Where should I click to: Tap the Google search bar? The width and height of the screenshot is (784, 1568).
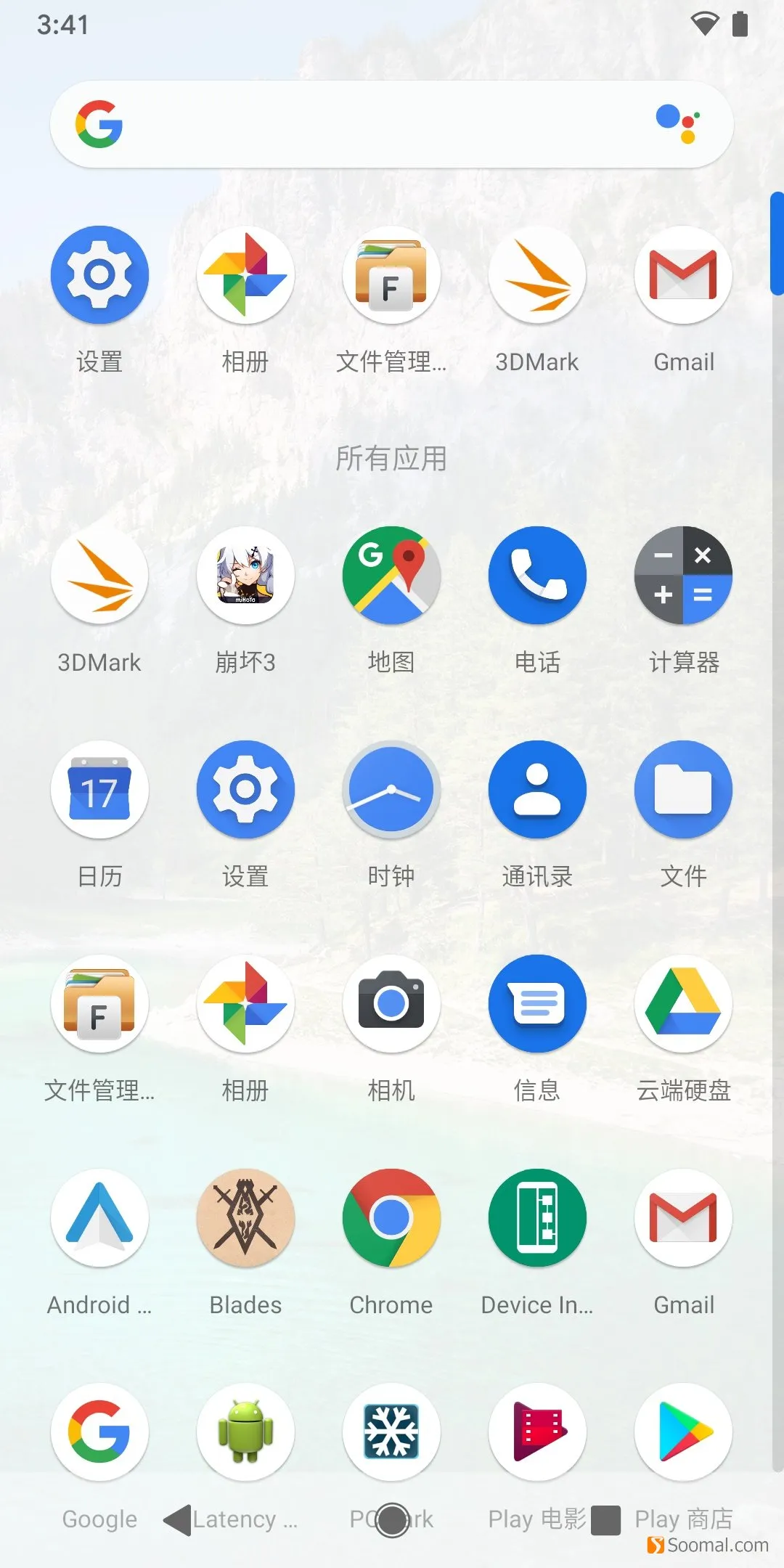[x=377, y=124]
